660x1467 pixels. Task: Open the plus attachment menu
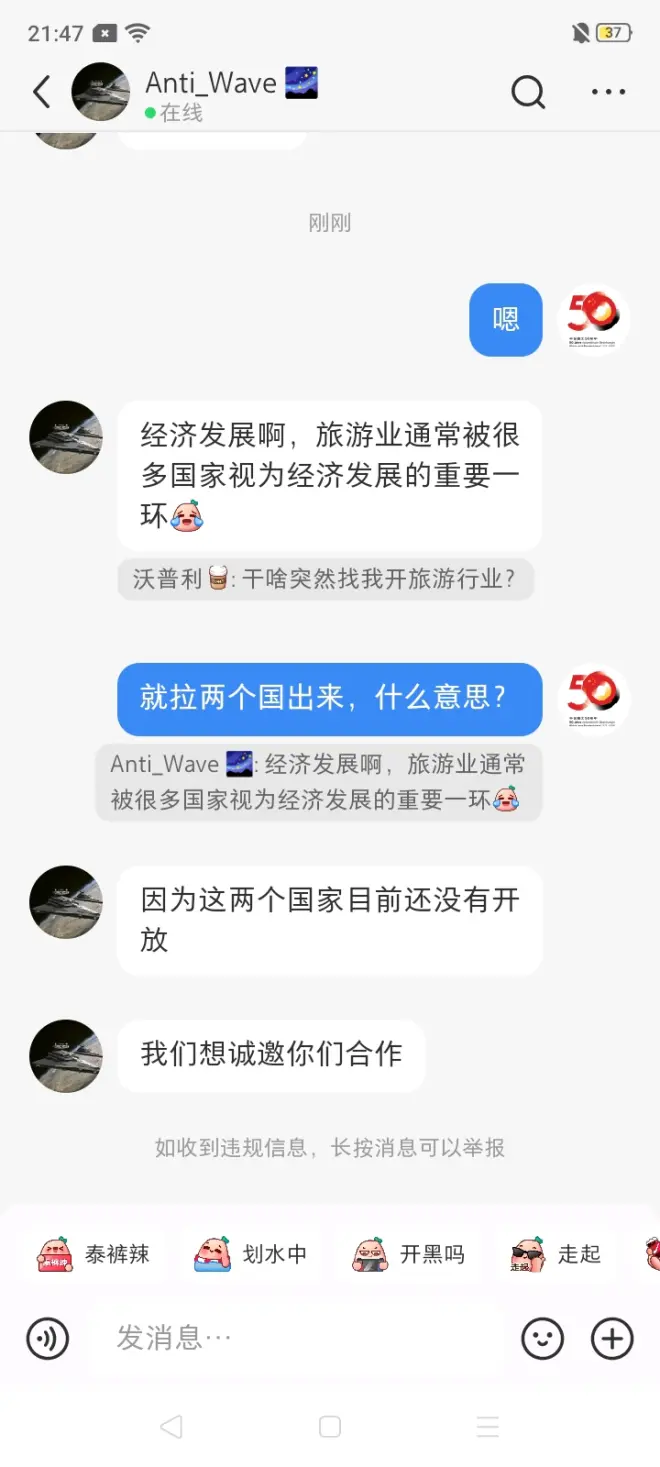[612, 1338]
